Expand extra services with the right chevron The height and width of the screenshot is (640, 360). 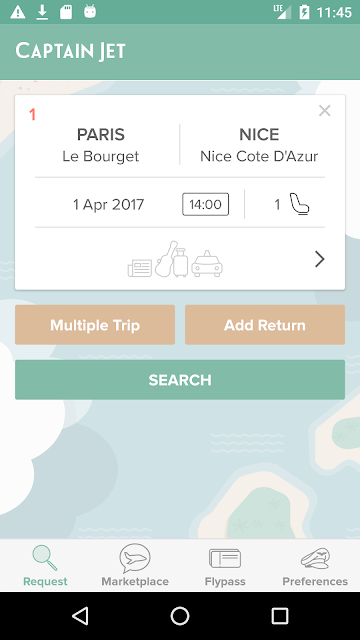(319, 259)
